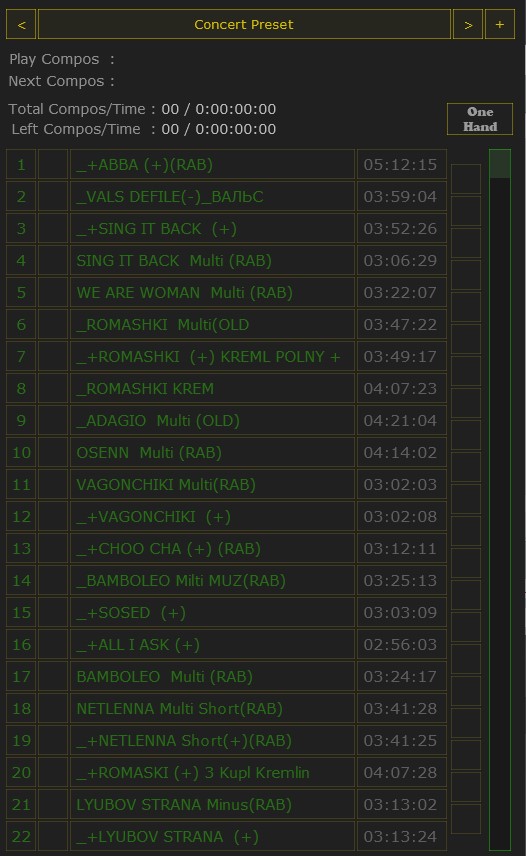The height and width of the screenshot is (856, 526).
Task: Select track _VALS DEFILE(-)_ВАЛЬС
Action: (212, 197)
